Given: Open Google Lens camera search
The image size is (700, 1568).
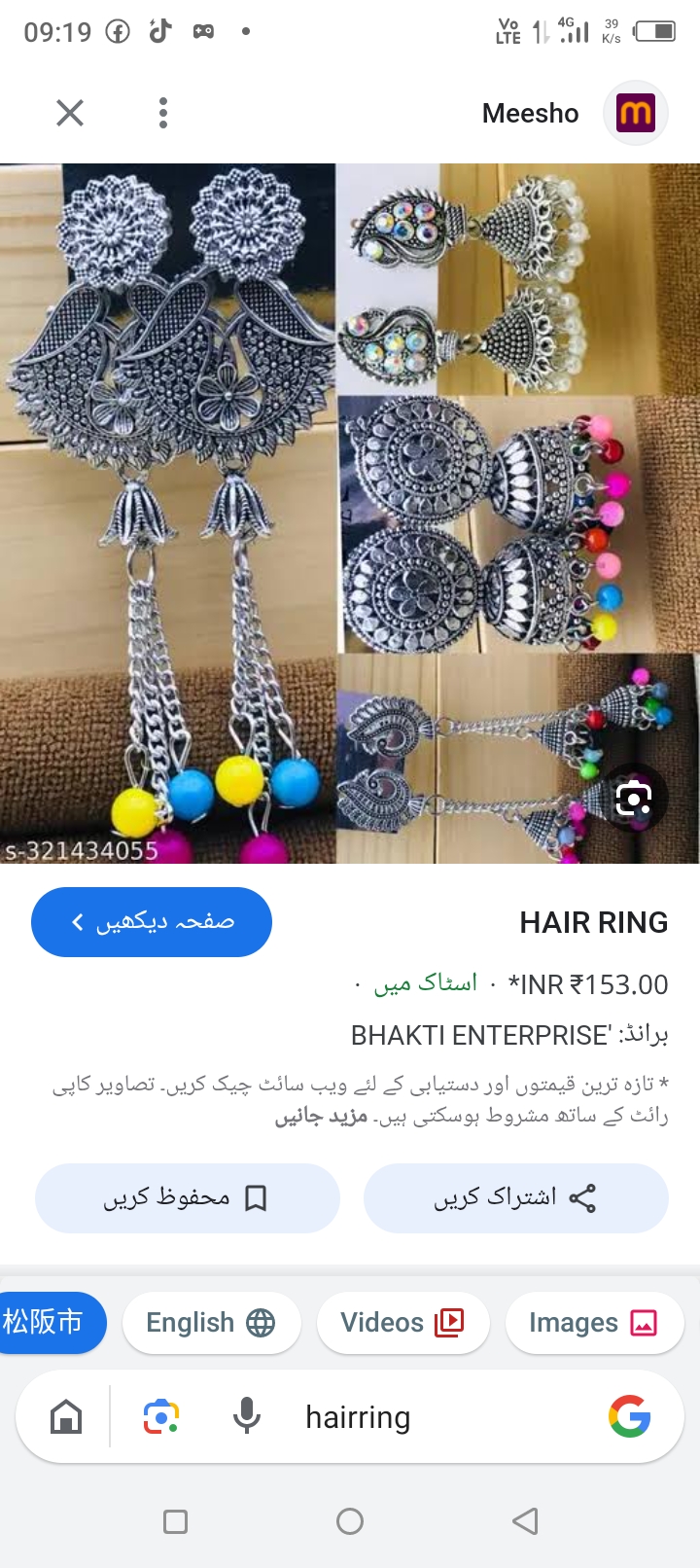Looking at the screenshot, I should tap(161, 1417).
